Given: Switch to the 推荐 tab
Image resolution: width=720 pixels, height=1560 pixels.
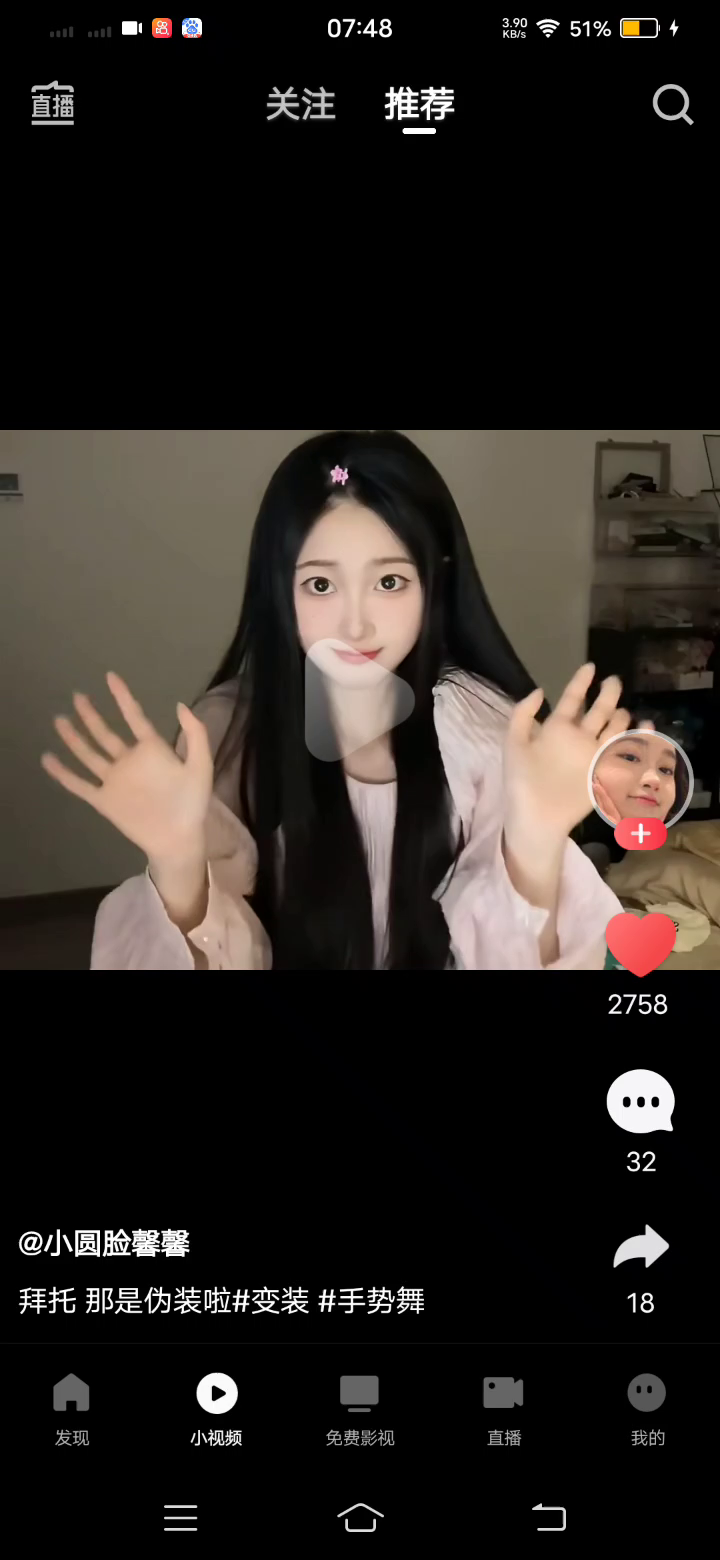Looking at the screenshot, I should 419,104.
